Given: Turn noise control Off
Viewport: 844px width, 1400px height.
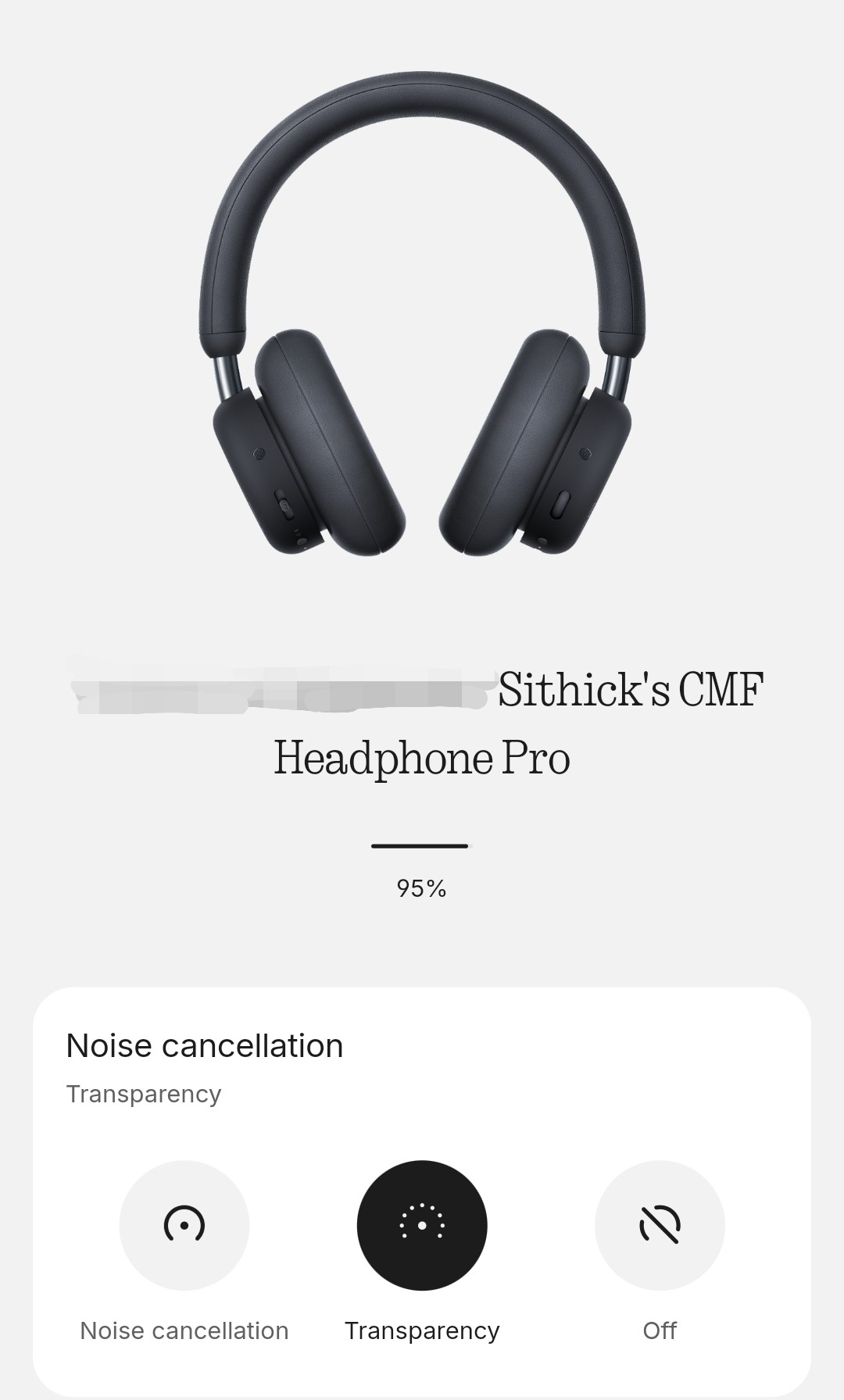Looking at the screenshot, I should coord(660,1225).
